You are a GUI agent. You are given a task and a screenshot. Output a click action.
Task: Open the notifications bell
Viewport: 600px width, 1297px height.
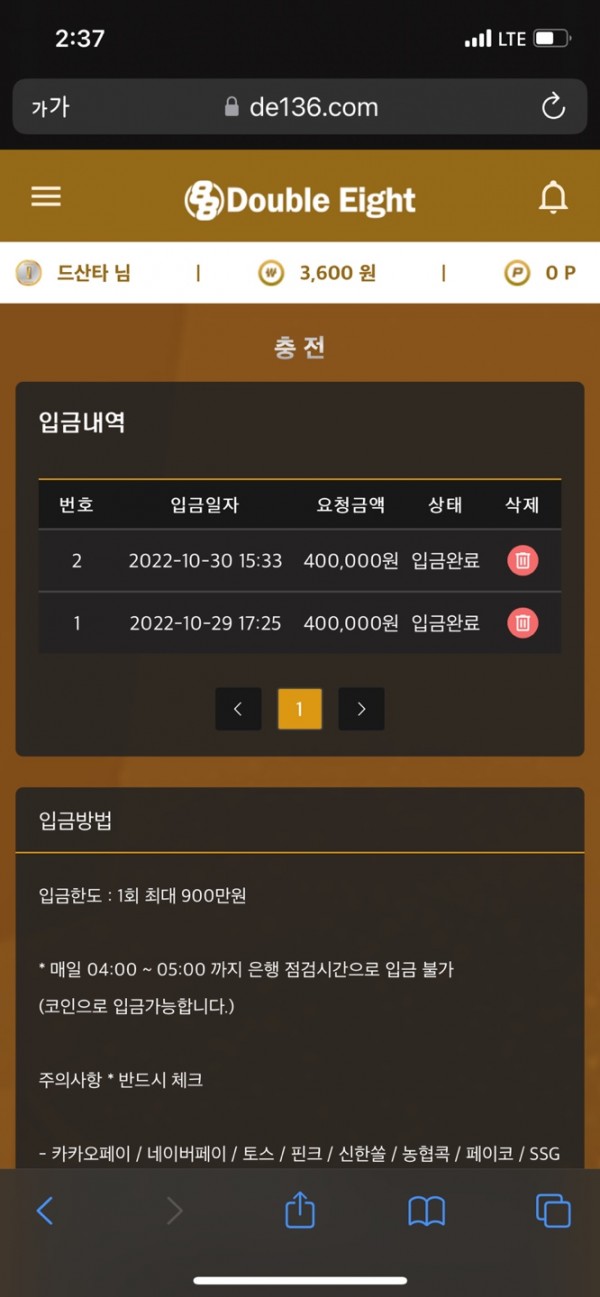coord(553,198)
